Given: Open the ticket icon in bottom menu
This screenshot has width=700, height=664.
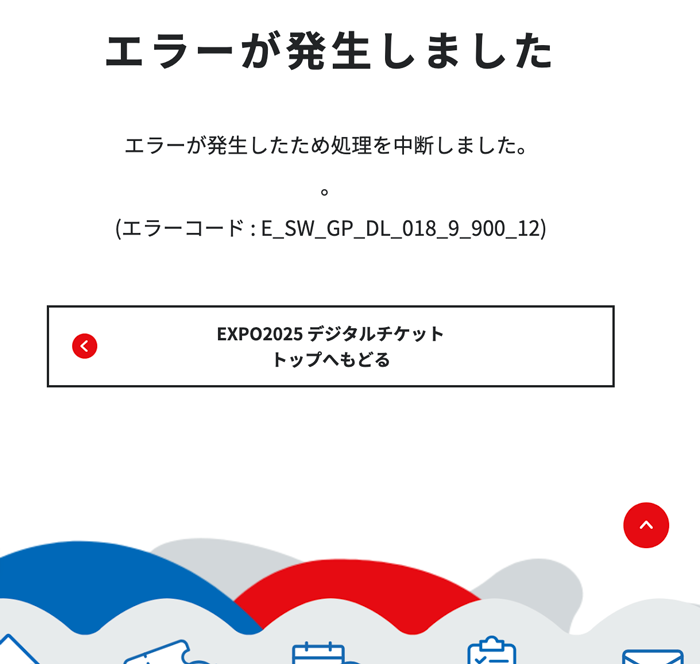Looking at the screenshot, I should 160,653.
